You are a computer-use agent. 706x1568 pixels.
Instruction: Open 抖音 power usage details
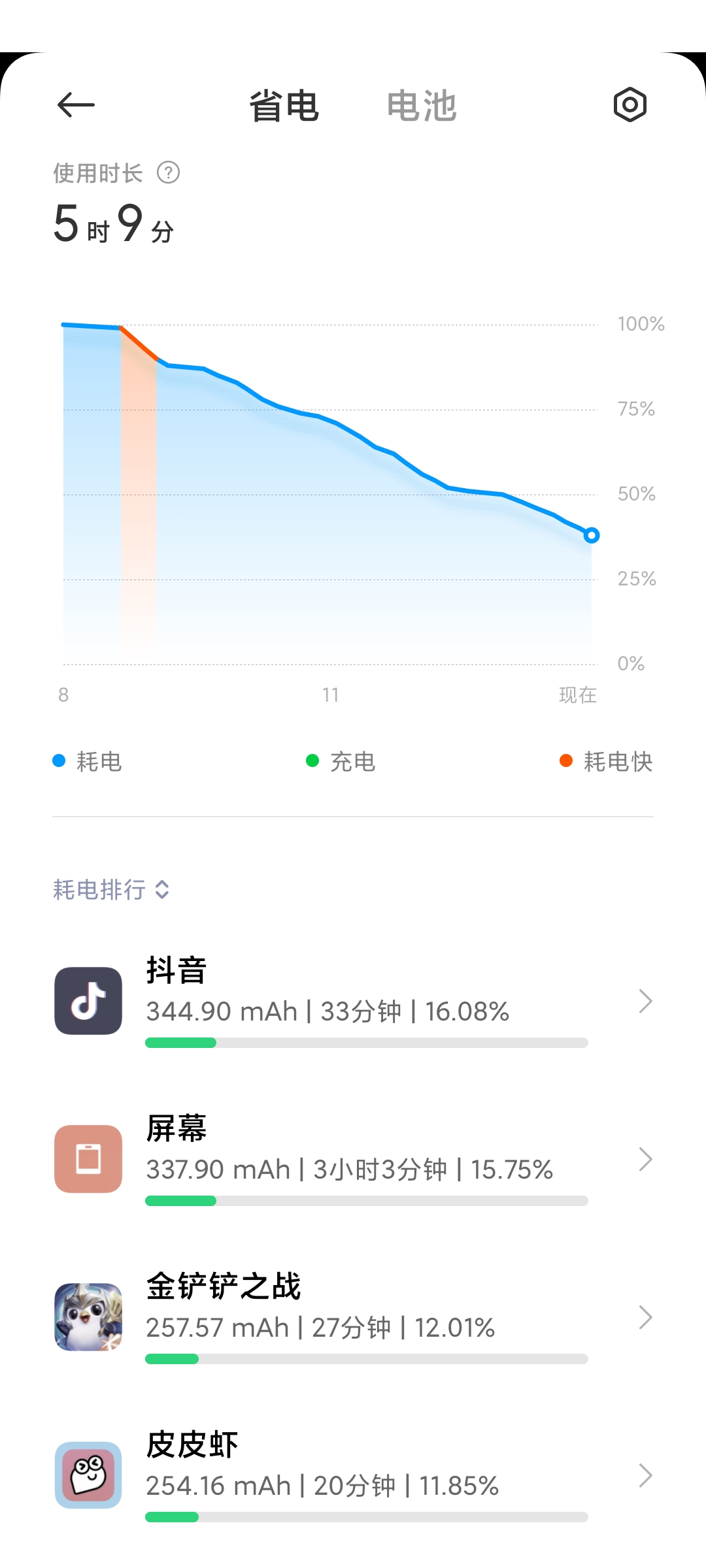(353, 1001)
